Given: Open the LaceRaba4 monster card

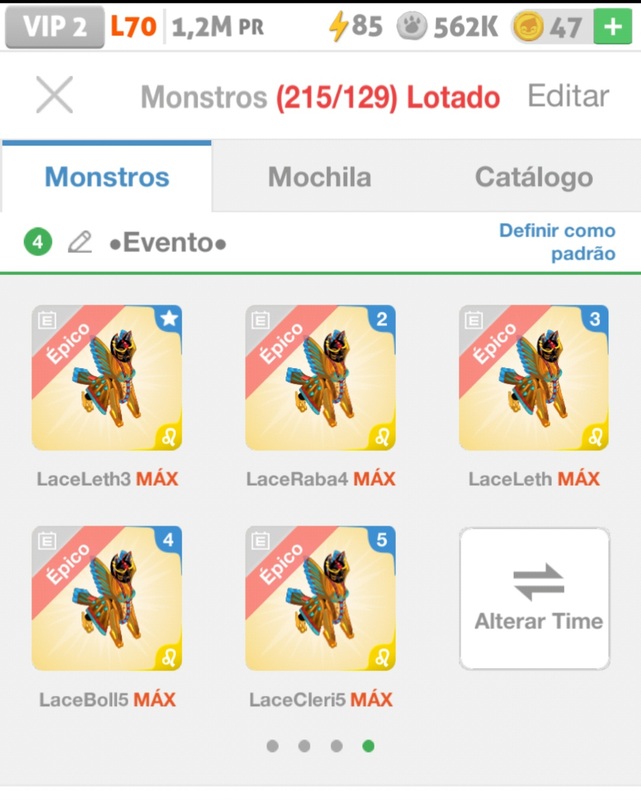Looking at the screenshot, I should (320, 378).
